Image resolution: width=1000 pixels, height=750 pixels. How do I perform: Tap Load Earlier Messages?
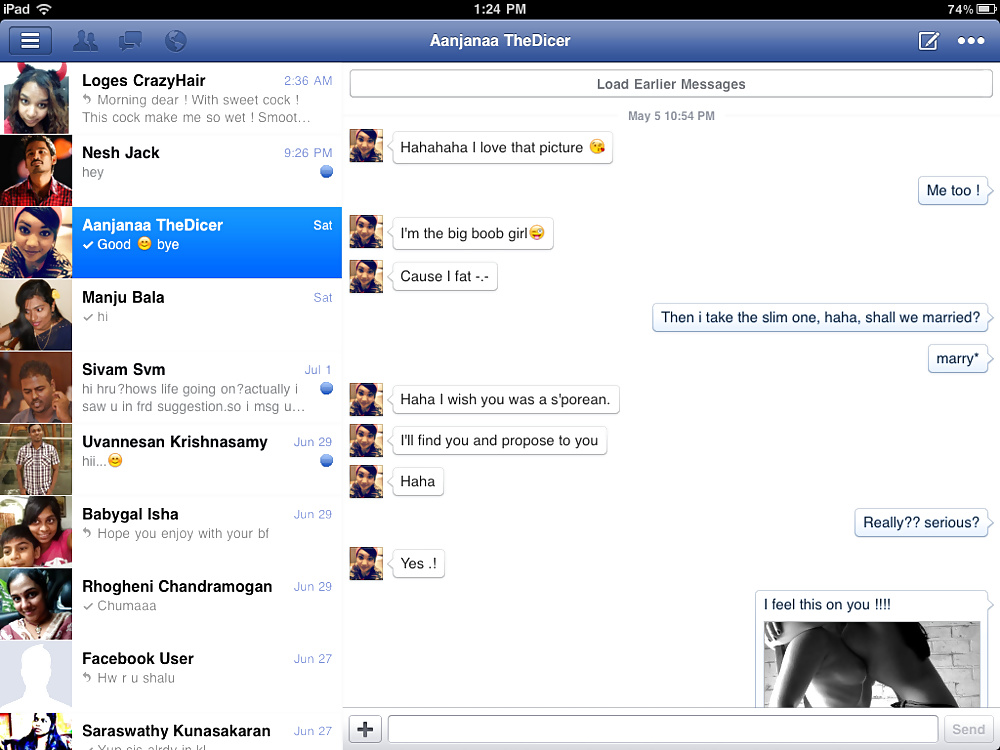671,84
